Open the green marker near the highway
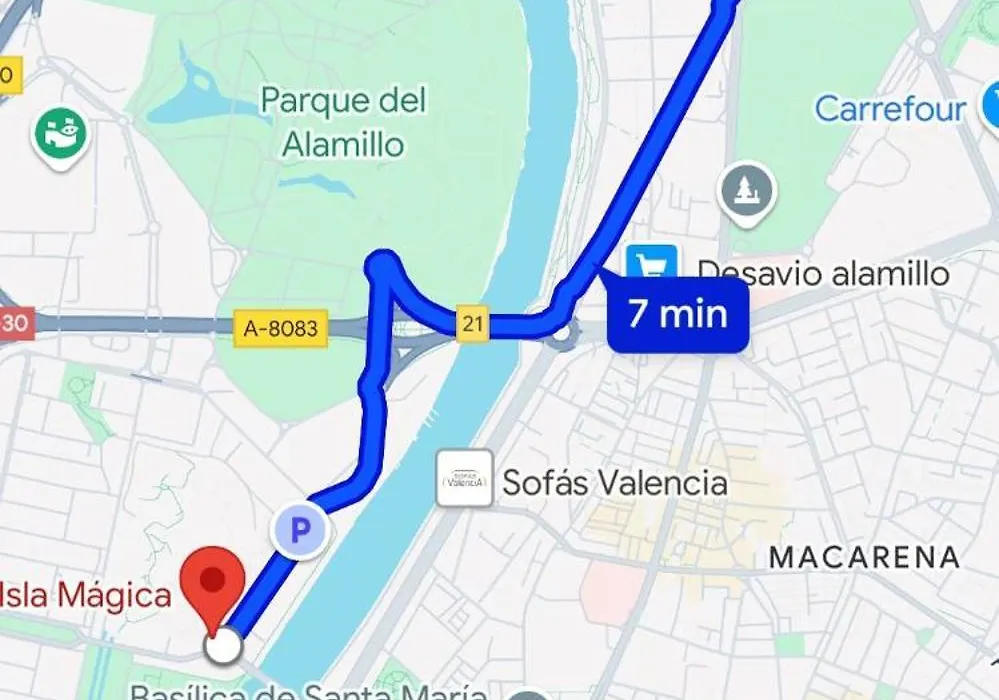999x700 pixels. (x=60, y=137)
